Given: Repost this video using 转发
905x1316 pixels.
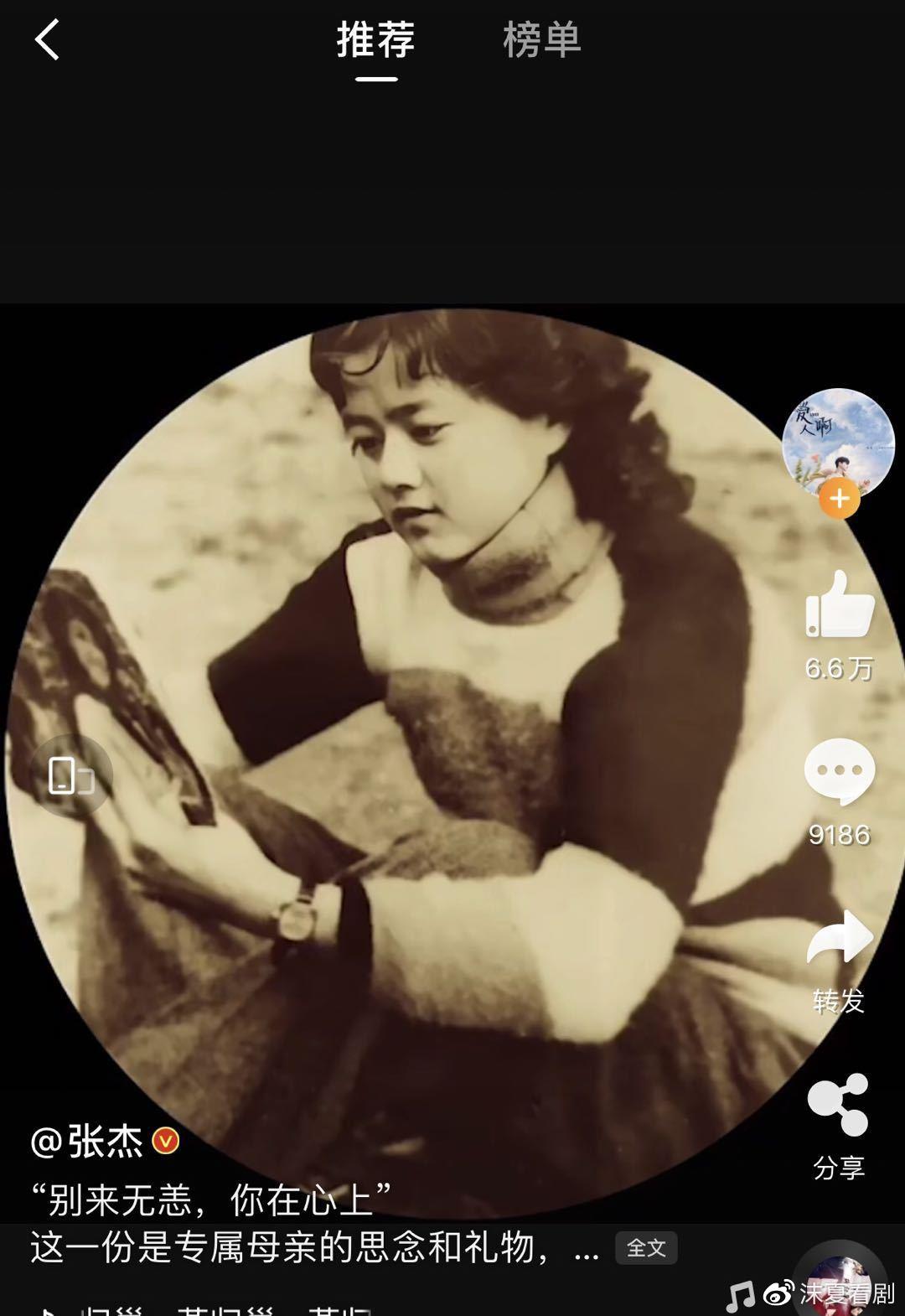Looking at the screenshot, I should coord(840,939).
